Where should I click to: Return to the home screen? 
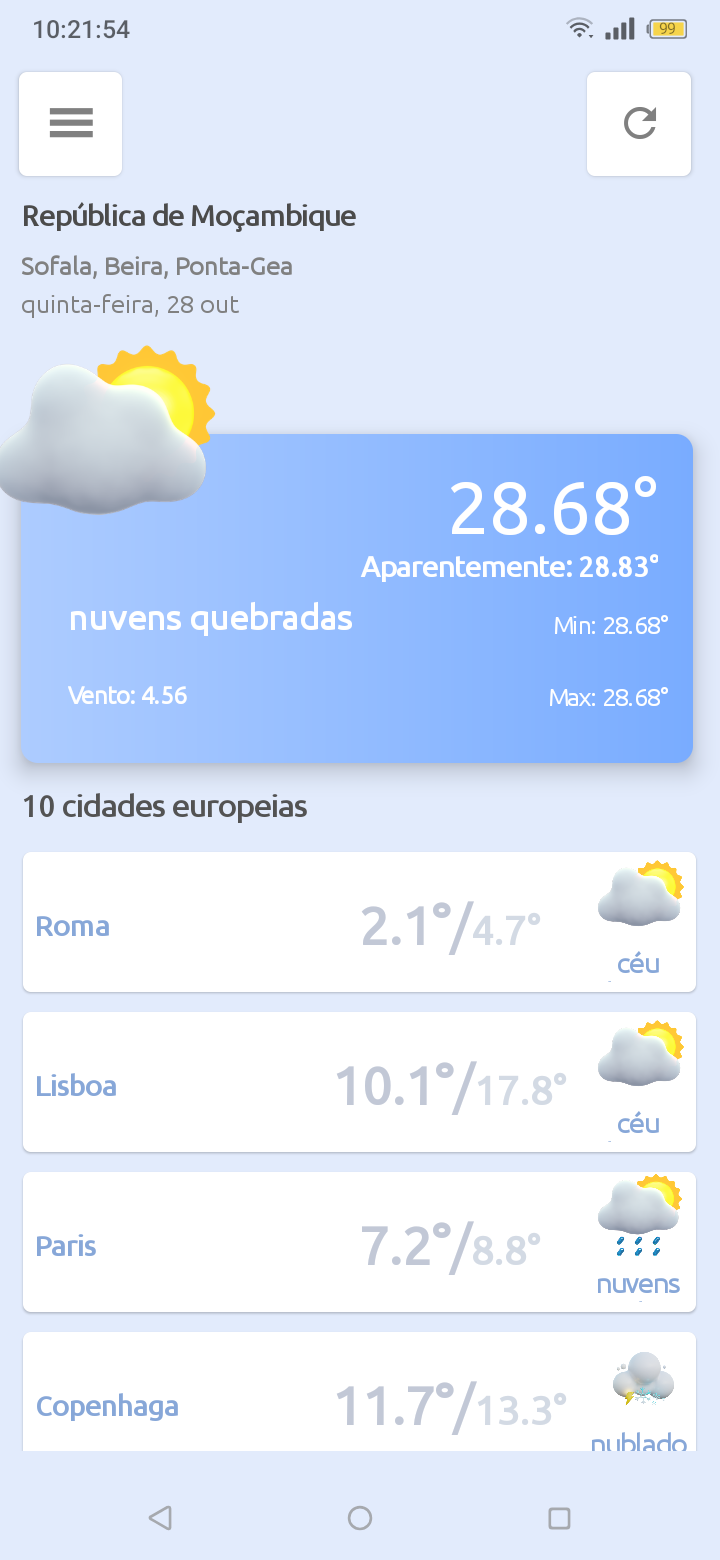pos(360,1518)
